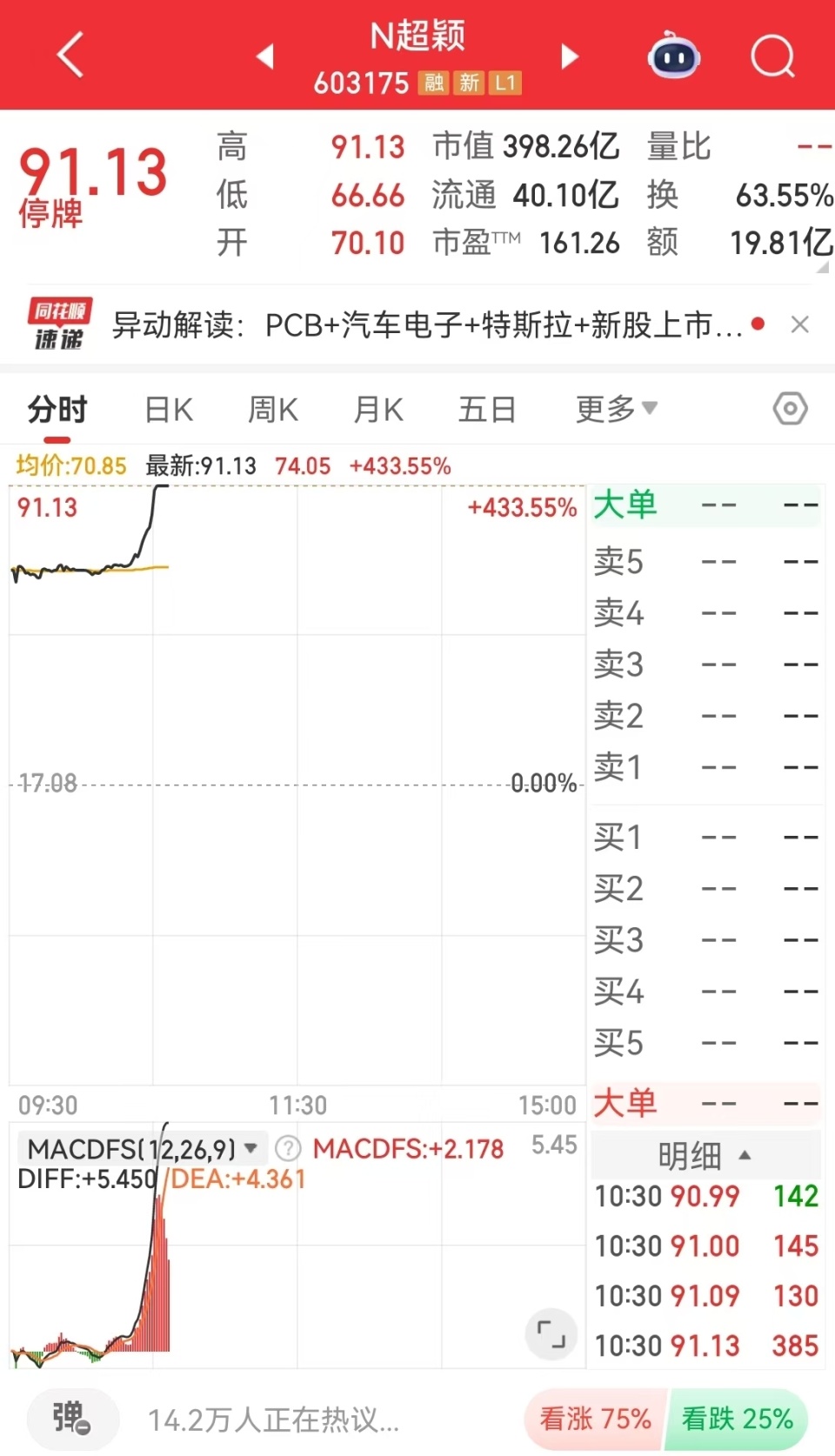835x1456 pixels.
Task: Switch to the 日K tab
Action: (167, 408)
